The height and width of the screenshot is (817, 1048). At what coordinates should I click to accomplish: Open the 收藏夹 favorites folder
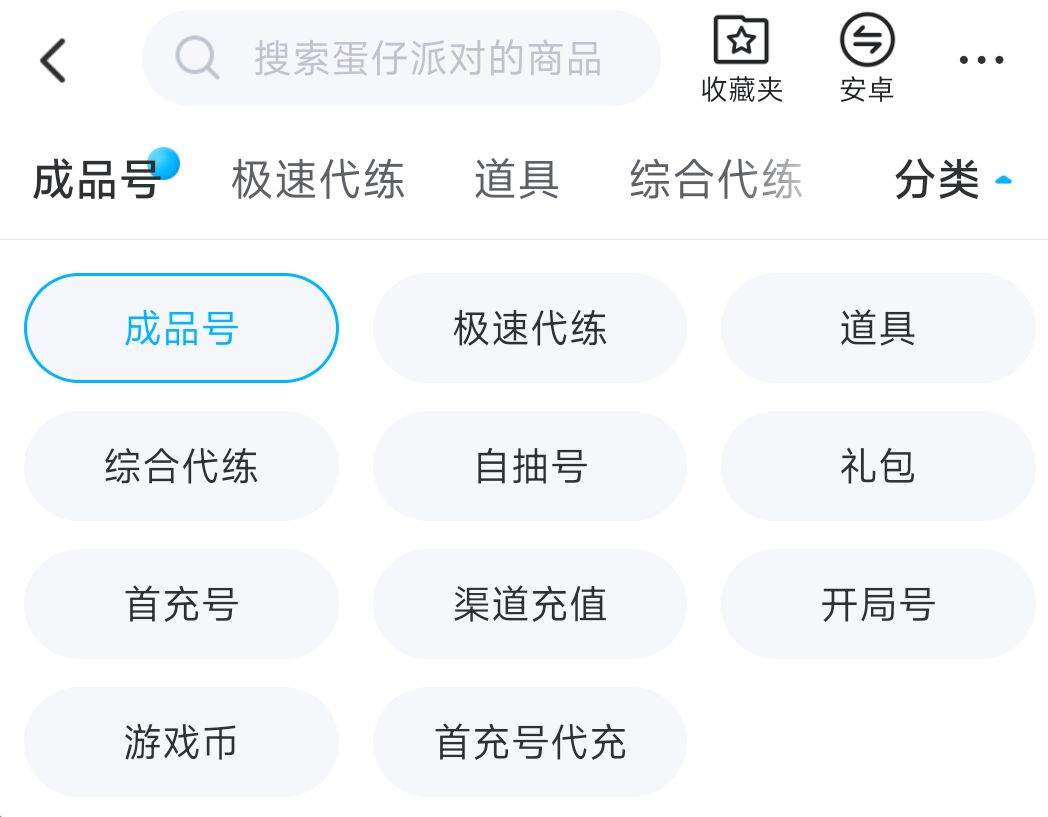741,60
